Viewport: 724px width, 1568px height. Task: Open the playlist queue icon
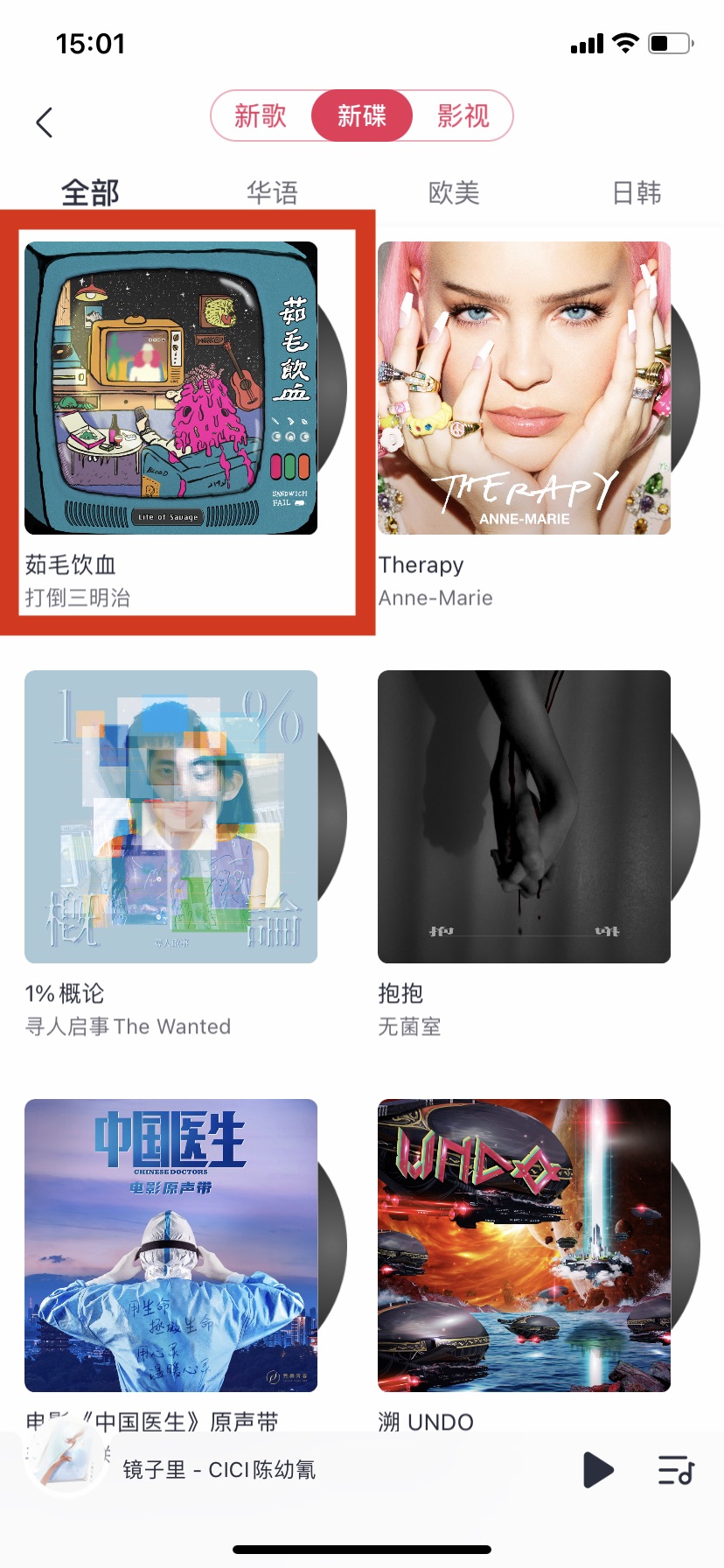(x=675, y=1469)
